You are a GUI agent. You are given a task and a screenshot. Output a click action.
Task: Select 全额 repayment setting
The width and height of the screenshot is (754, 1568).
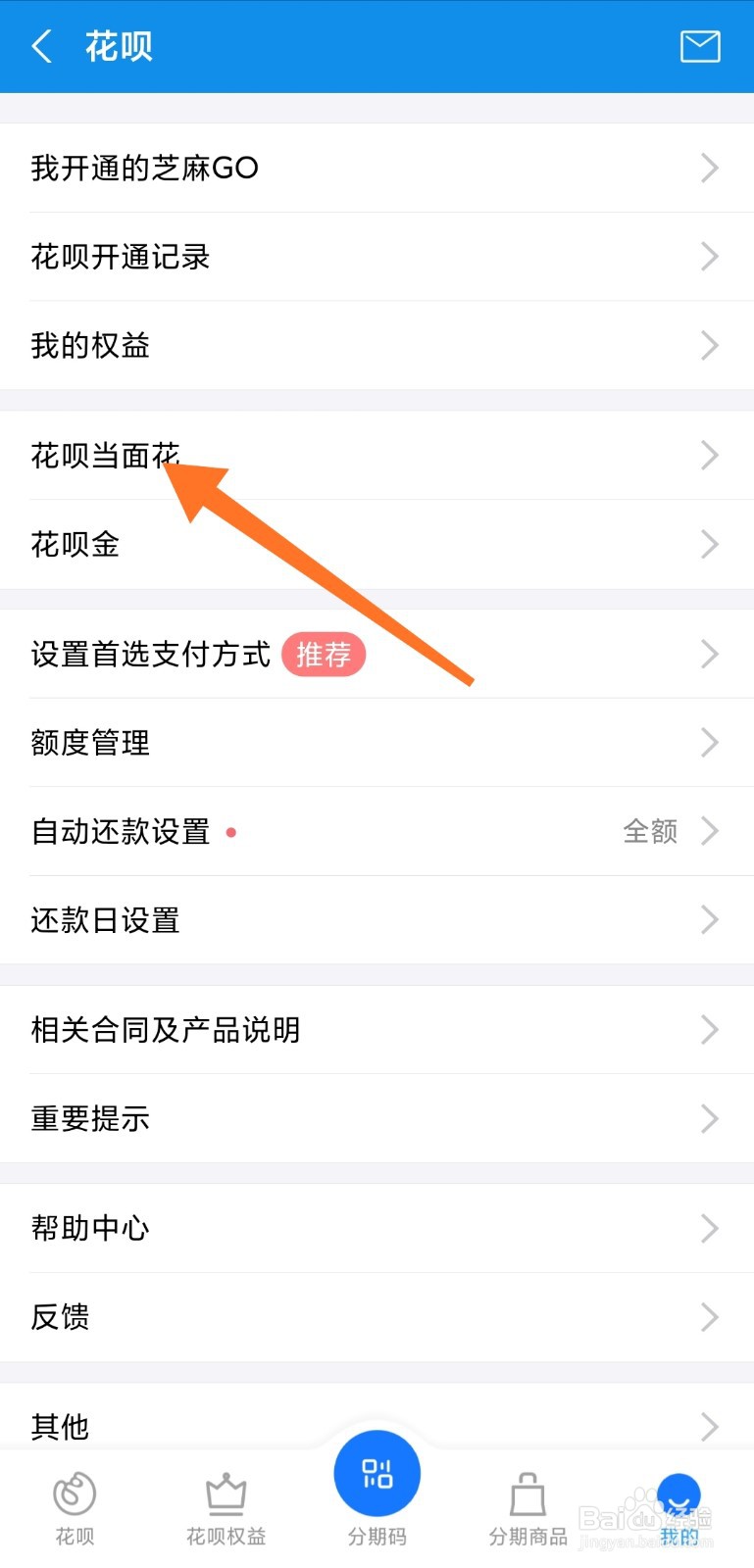click(650, 831)
